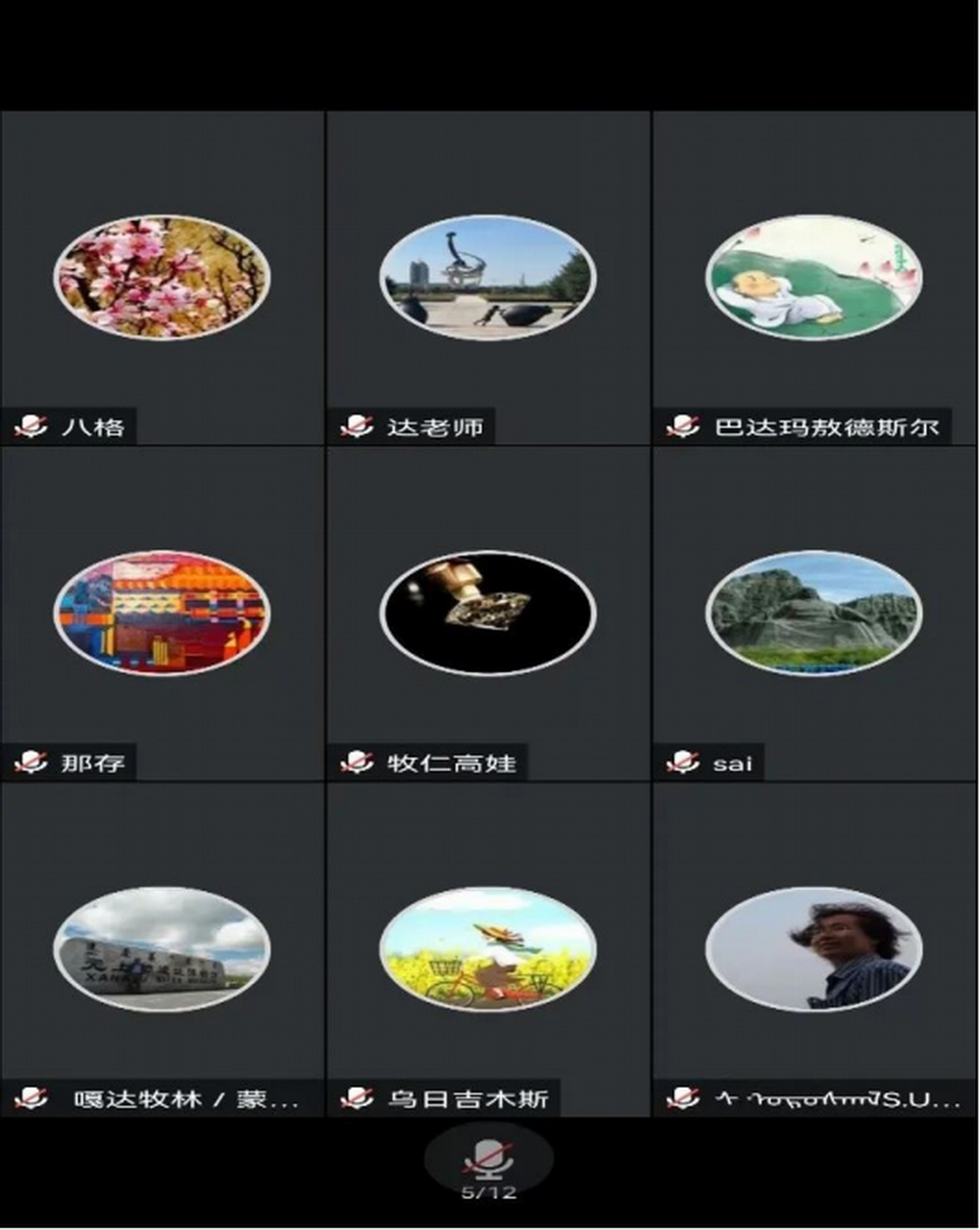Open participant tile 嘎达牧林

pyautogui.click(x=162, y=949)
